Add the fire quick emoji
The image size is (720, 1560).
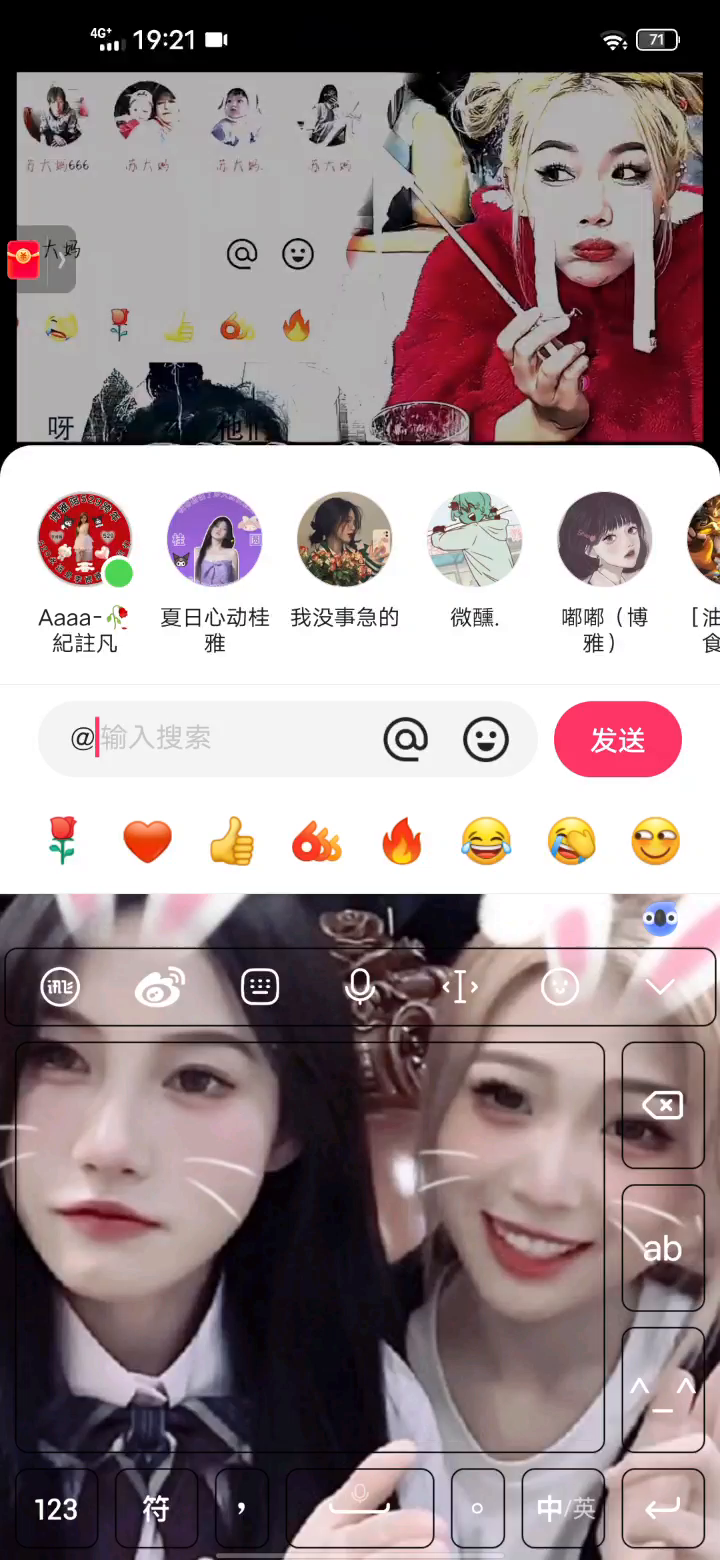click(x=402, y=841)
